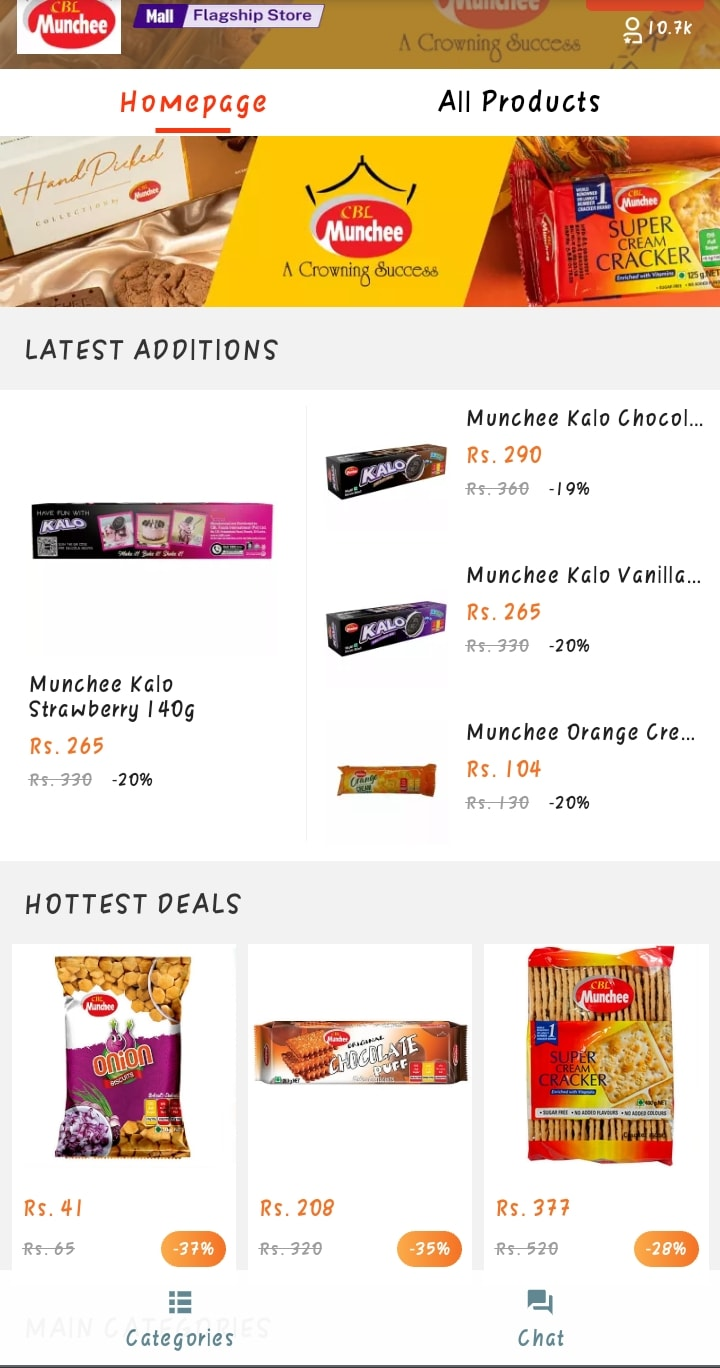
Task: Select the Homepage tab
Action: point(193,102)
